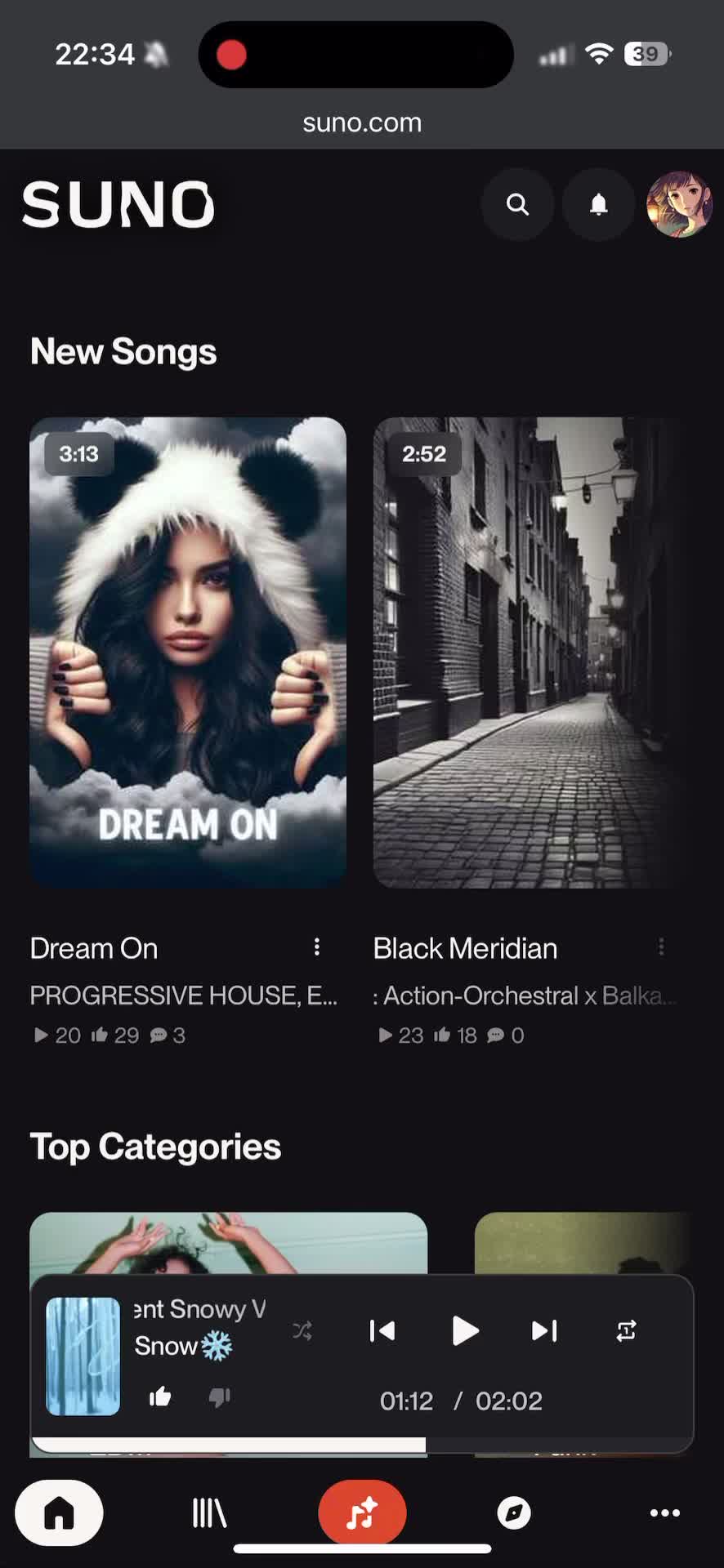Open the options menu for Black Meridian
The width and height of the screenshot is (724, 1568).
661,947
